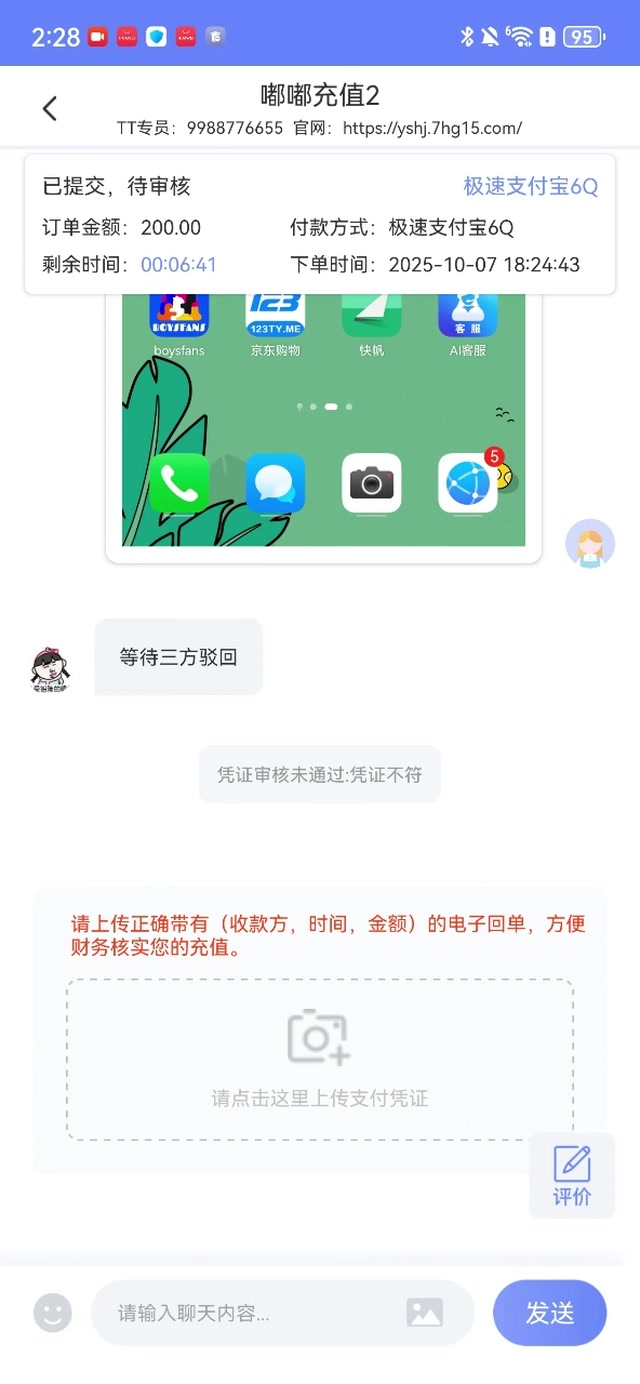Image resolution: width=640 pixels, height=1384 pixels.
Task: Focus the chat message input field
Action: coord(250,1312)
